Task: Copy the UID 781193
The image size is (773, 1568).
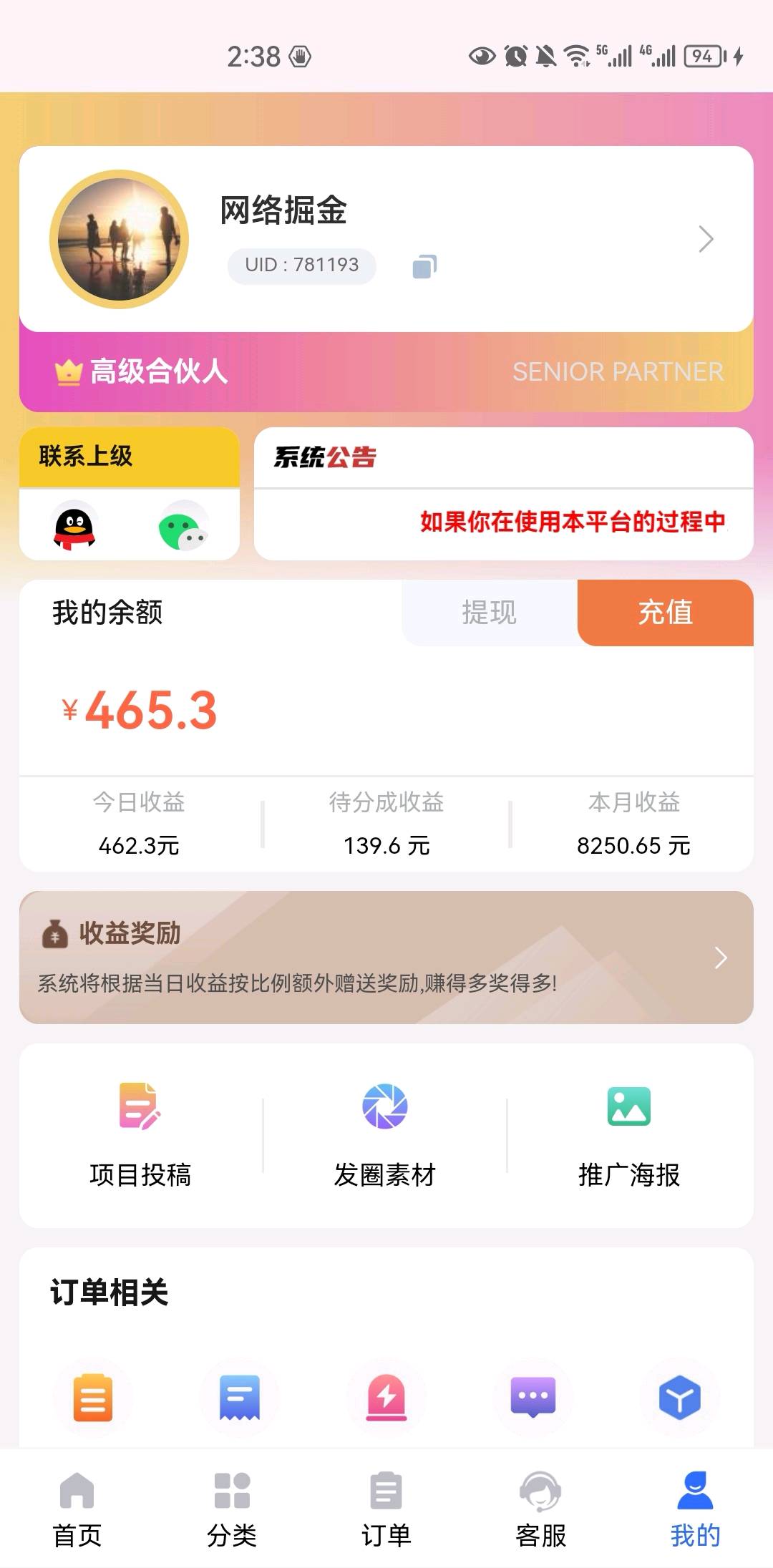Action: point(424,266)
